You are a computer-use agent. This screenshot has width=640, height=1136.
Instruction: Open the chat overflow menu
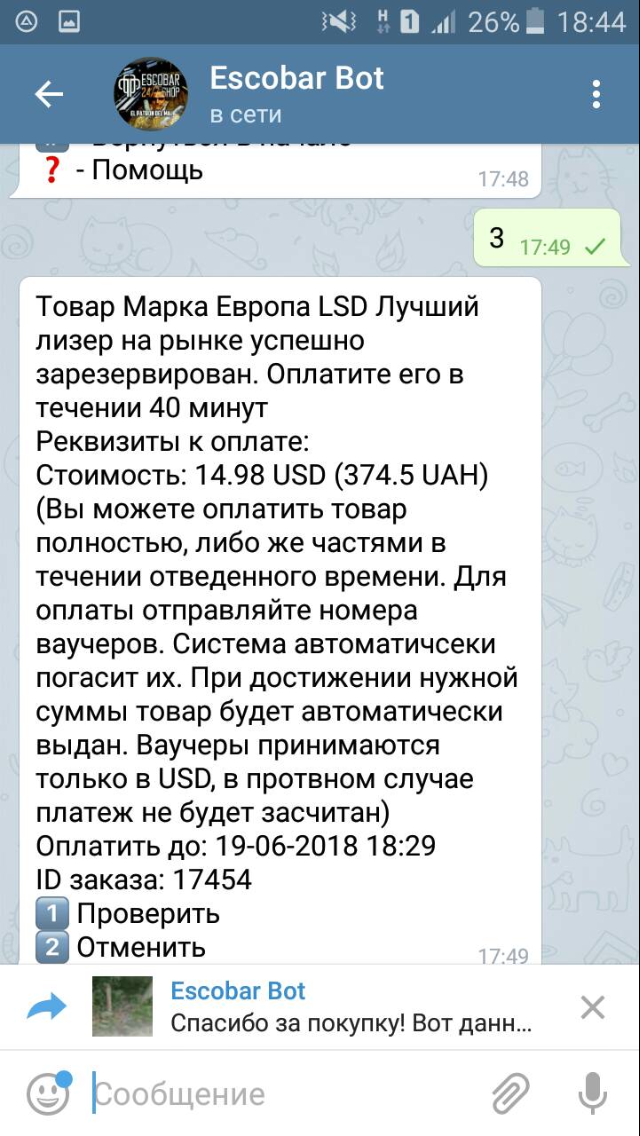tap(596, 94)
